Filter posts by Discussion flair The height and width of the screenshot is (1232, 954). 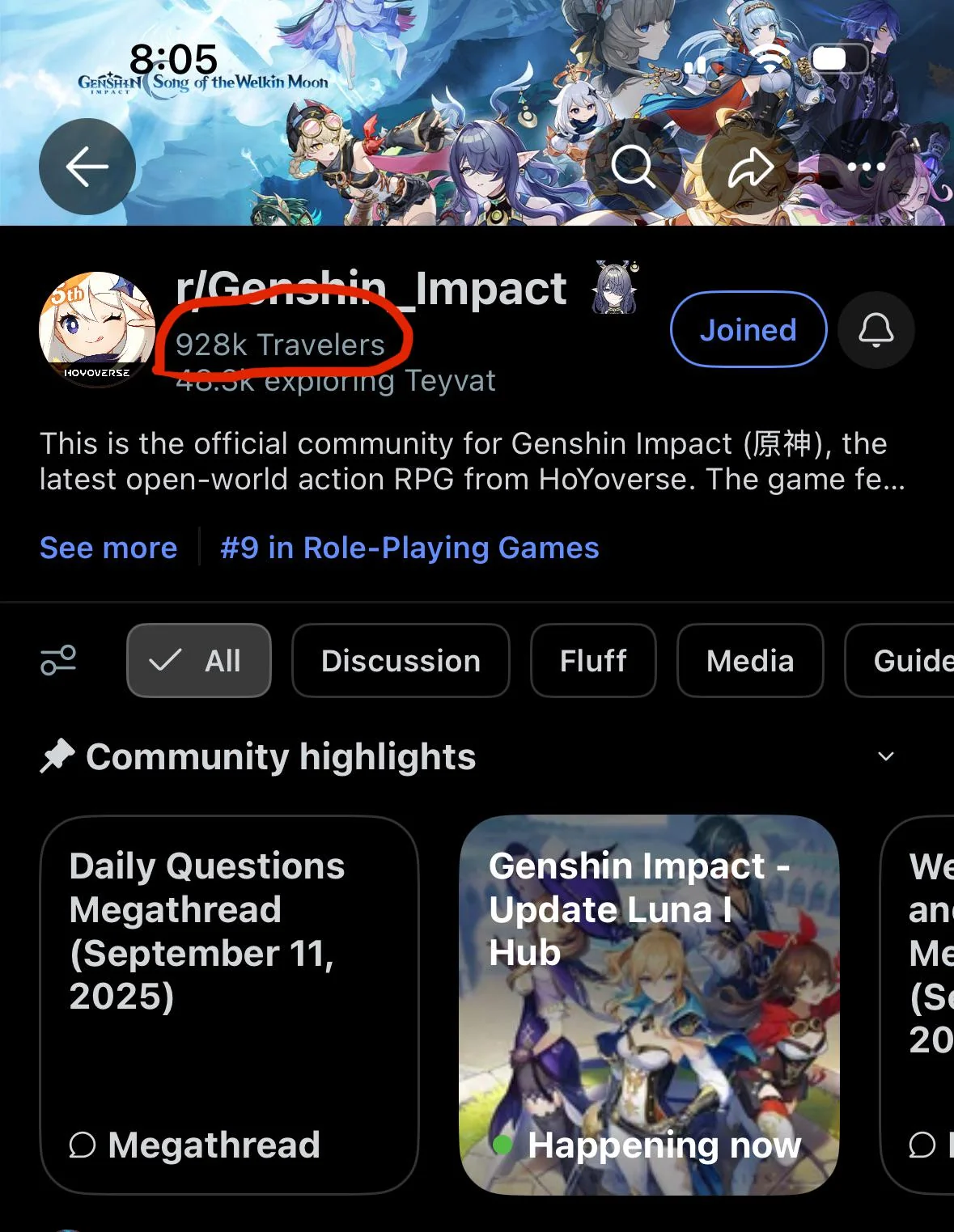tap(401, 660)
